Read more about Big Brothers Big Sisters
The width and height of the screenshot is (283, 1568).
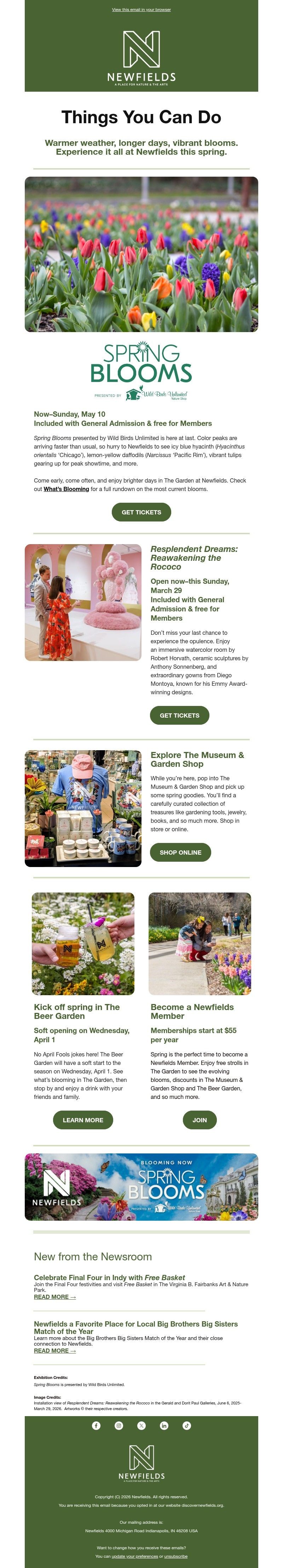click(55, 1350)
